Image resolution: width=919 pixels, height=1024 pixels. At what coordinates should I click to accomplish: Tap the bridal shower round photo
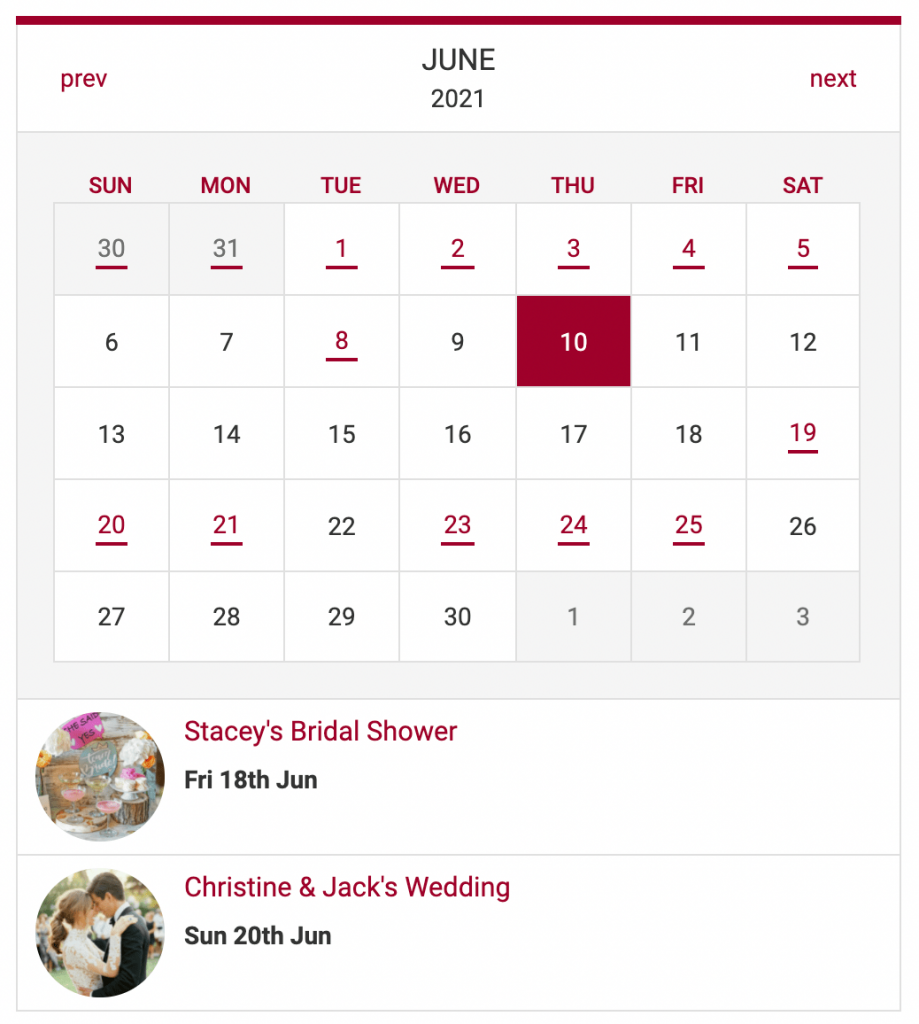pyautogui.click(x=100, y=776)
